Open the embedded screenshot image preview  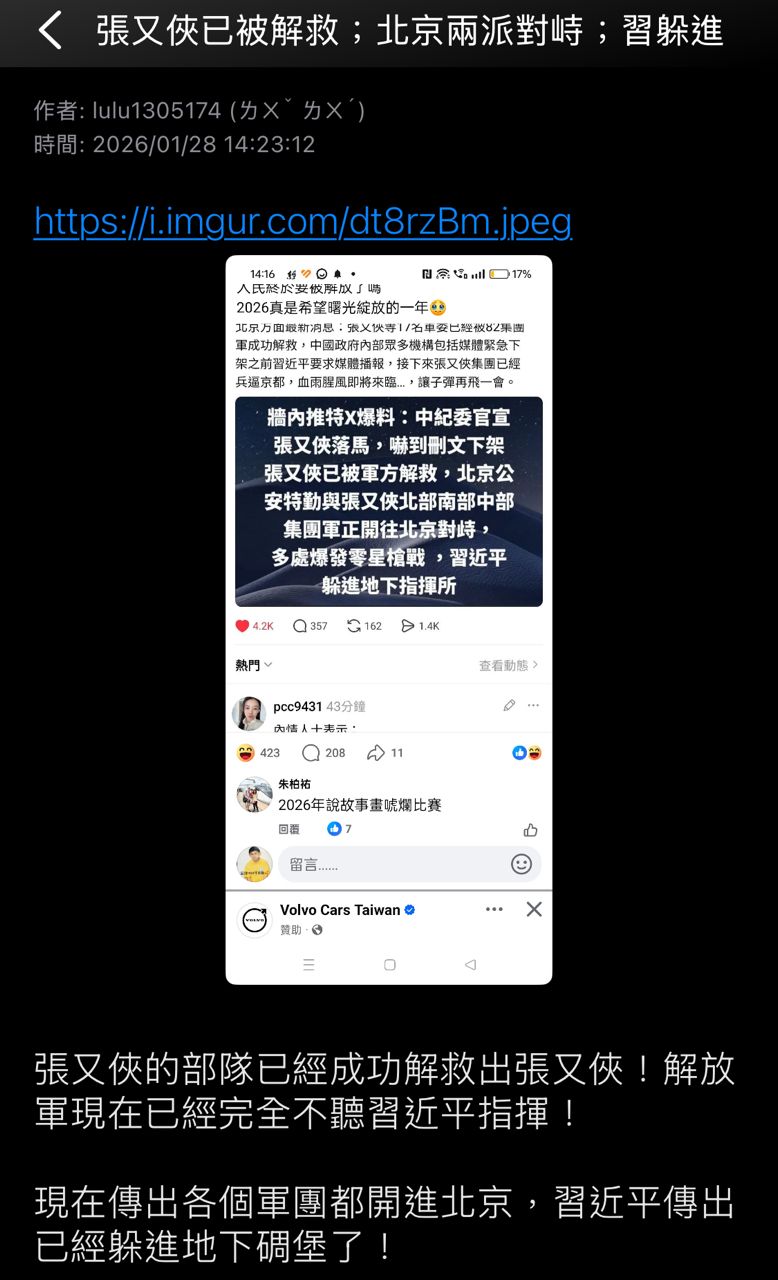(x=388, y=620)
